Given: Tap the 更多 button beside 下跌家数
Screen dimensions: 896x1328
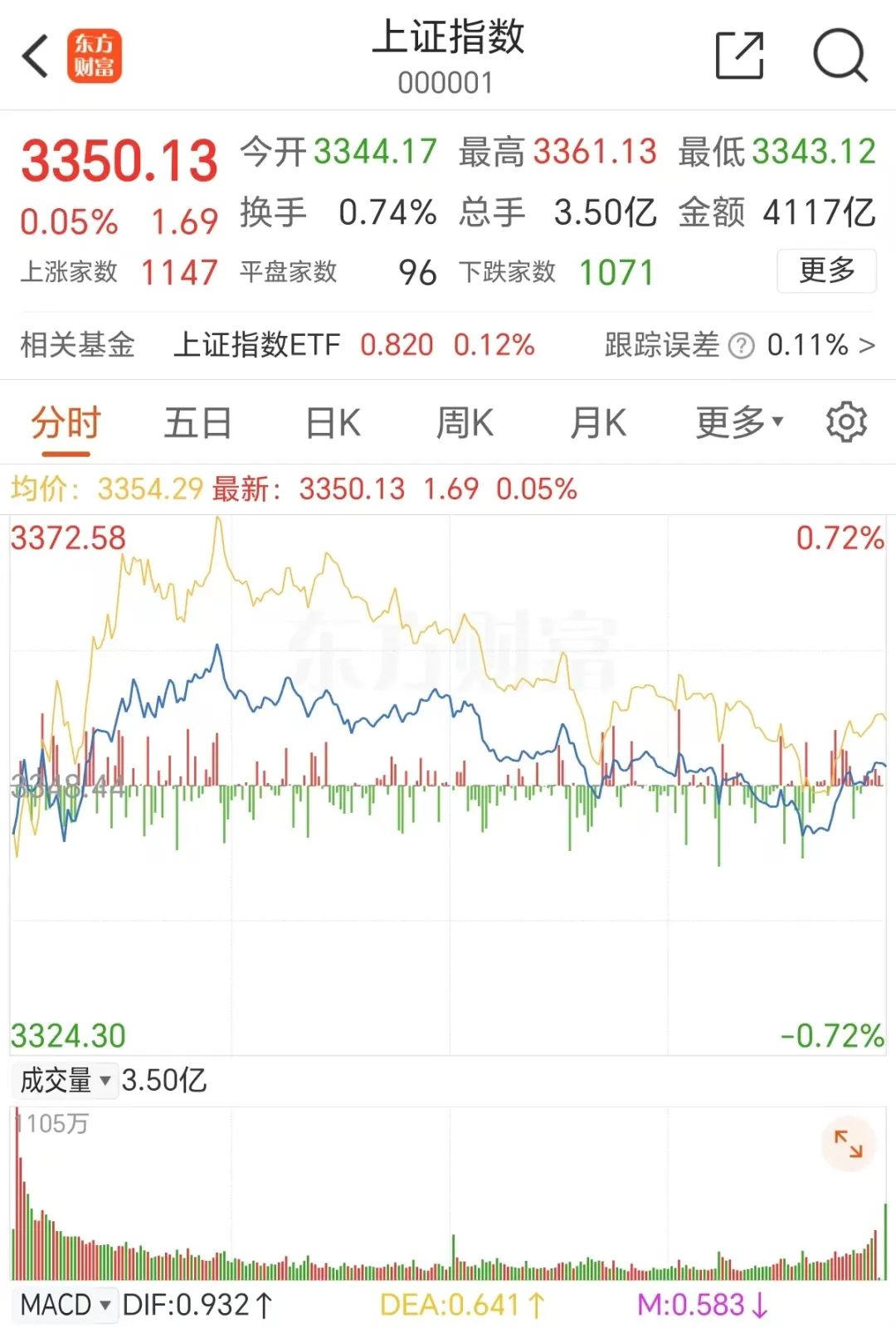Looking at the screenshot, I should 826,270.
